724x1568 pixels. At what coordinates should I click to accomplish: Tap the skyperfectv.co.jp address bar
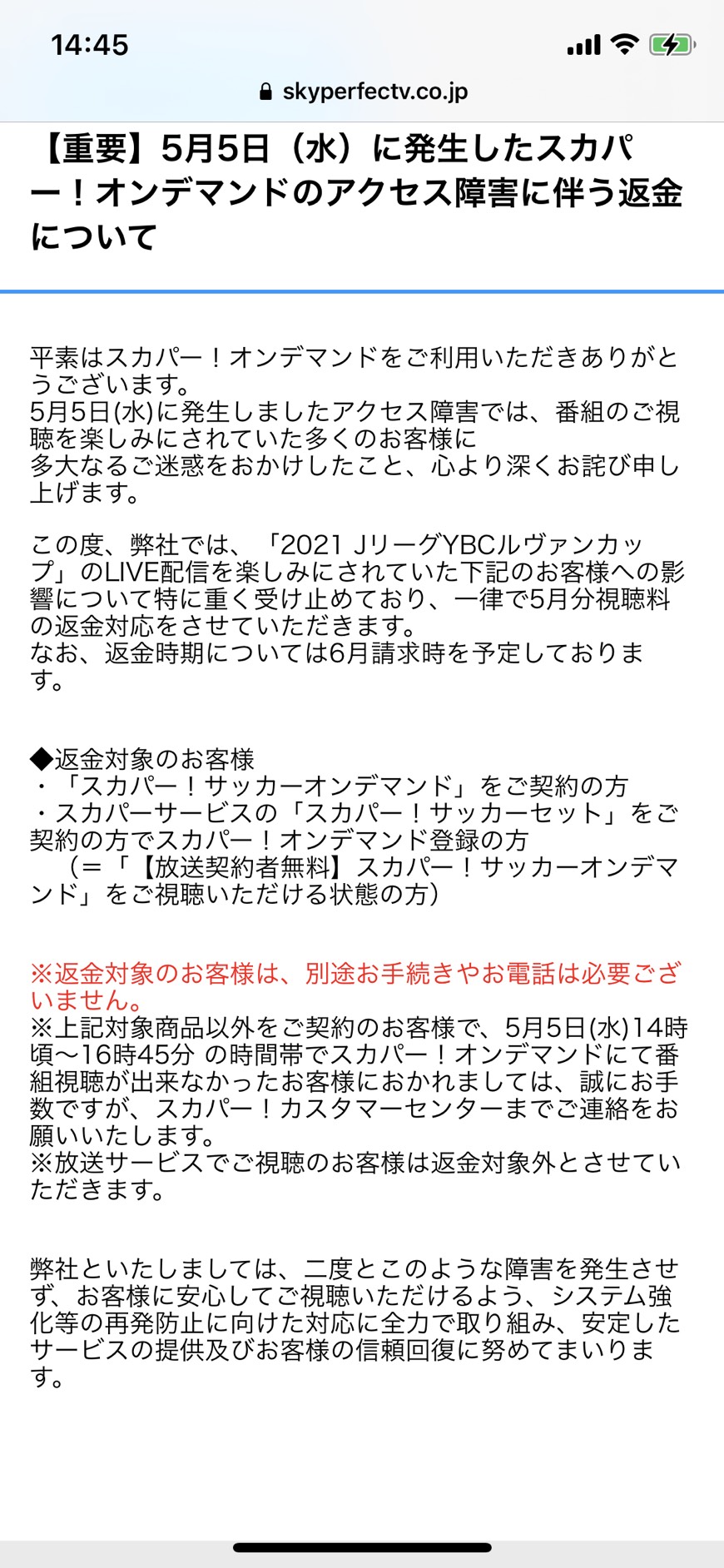pyautogui.click(x=364, y=92)
